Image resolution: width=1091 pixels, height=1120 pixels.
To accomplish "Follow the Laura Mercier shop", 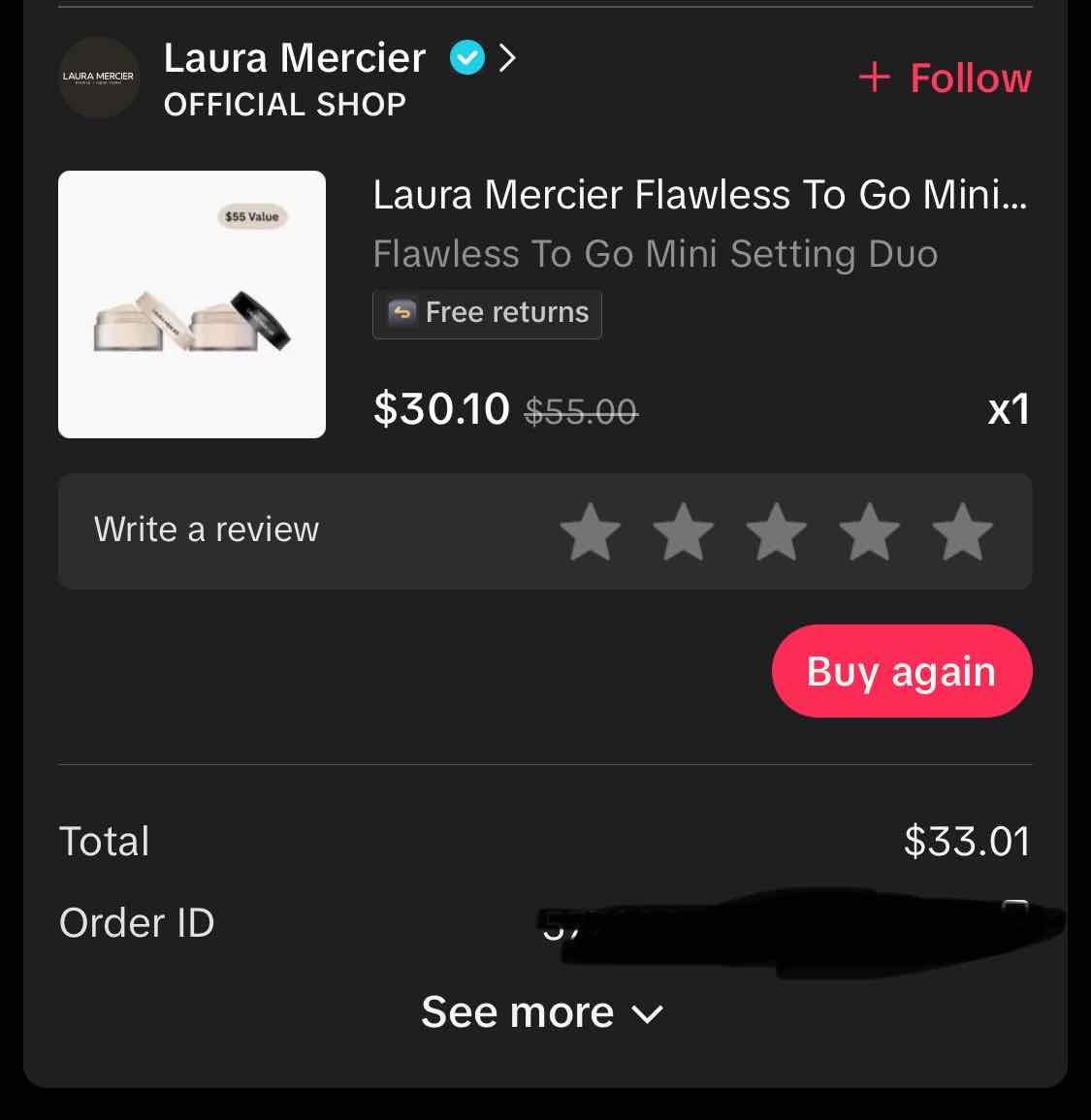I will coord(969,77).
